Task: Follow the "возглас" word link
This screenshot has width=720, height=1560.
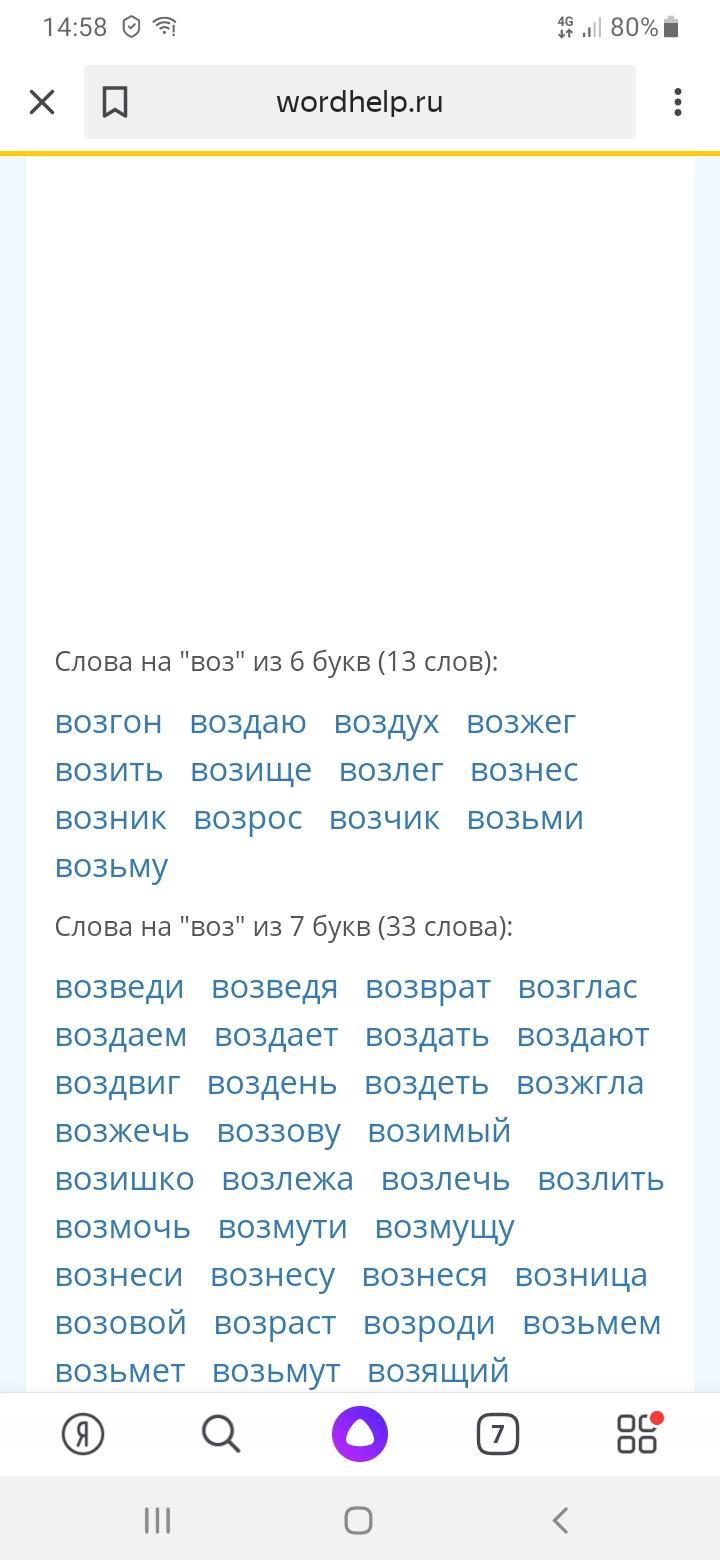Action: coord(577,987)
